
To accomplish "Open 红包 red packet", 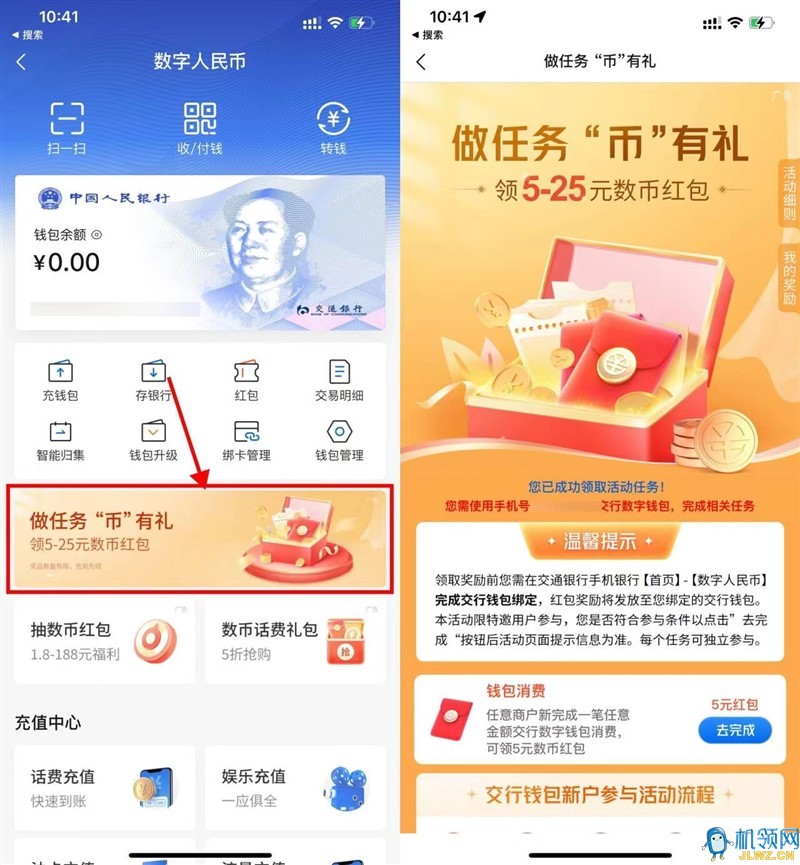I will (246, 381).
